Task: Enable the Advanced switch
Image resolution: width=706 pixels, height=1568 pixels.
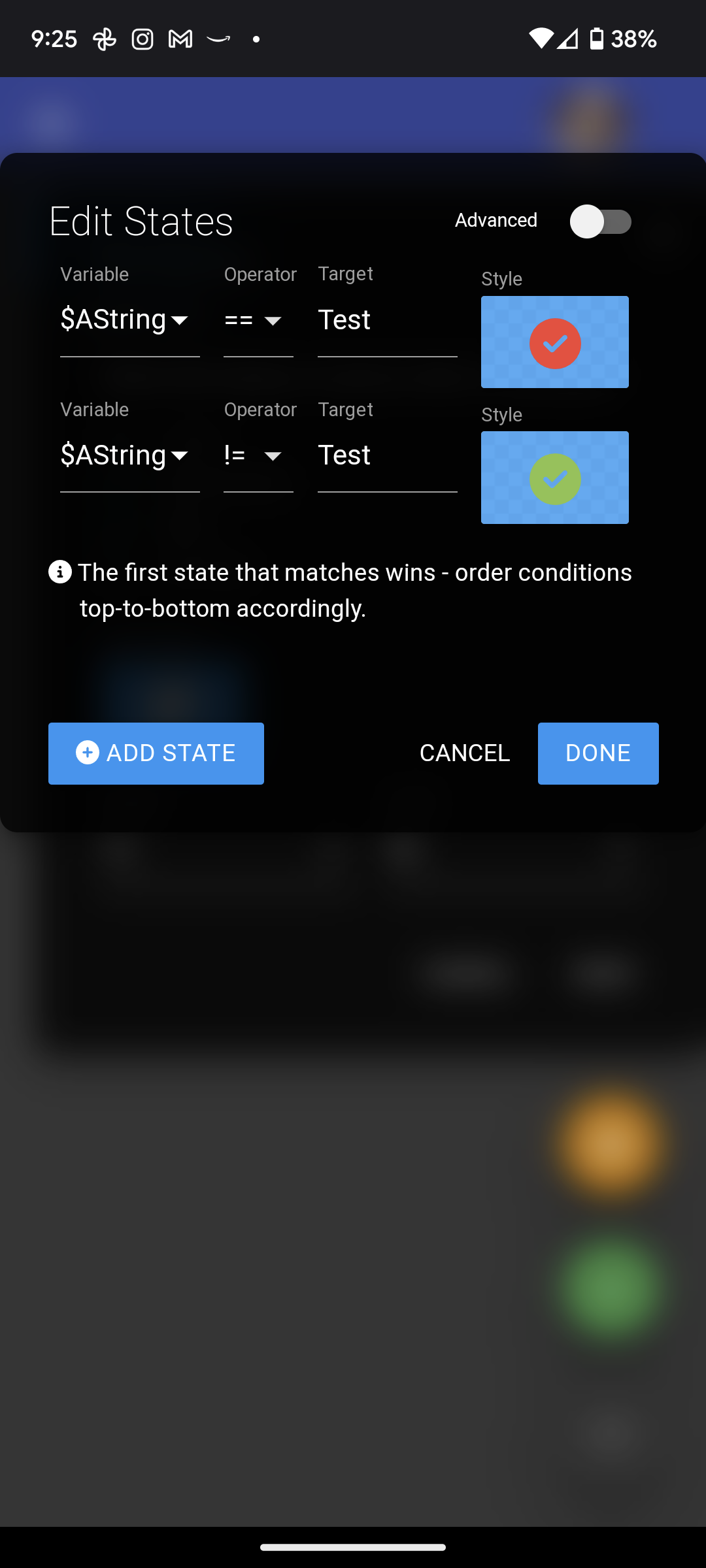Action: [600, 221]
